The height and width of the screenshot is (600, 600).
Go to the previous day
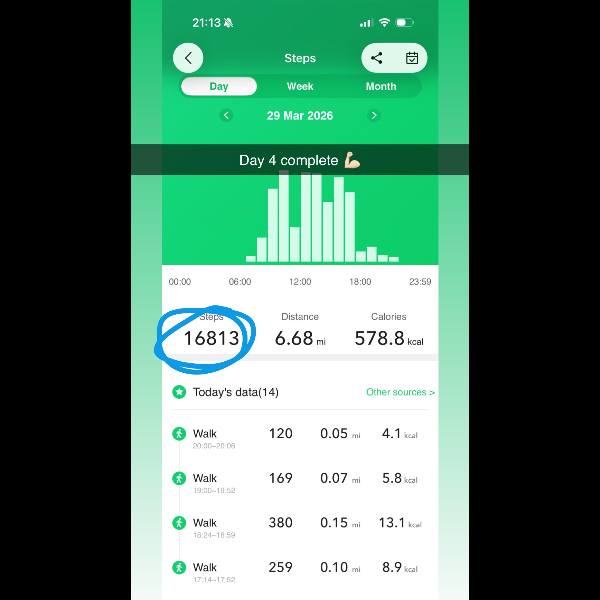(226, 116)
